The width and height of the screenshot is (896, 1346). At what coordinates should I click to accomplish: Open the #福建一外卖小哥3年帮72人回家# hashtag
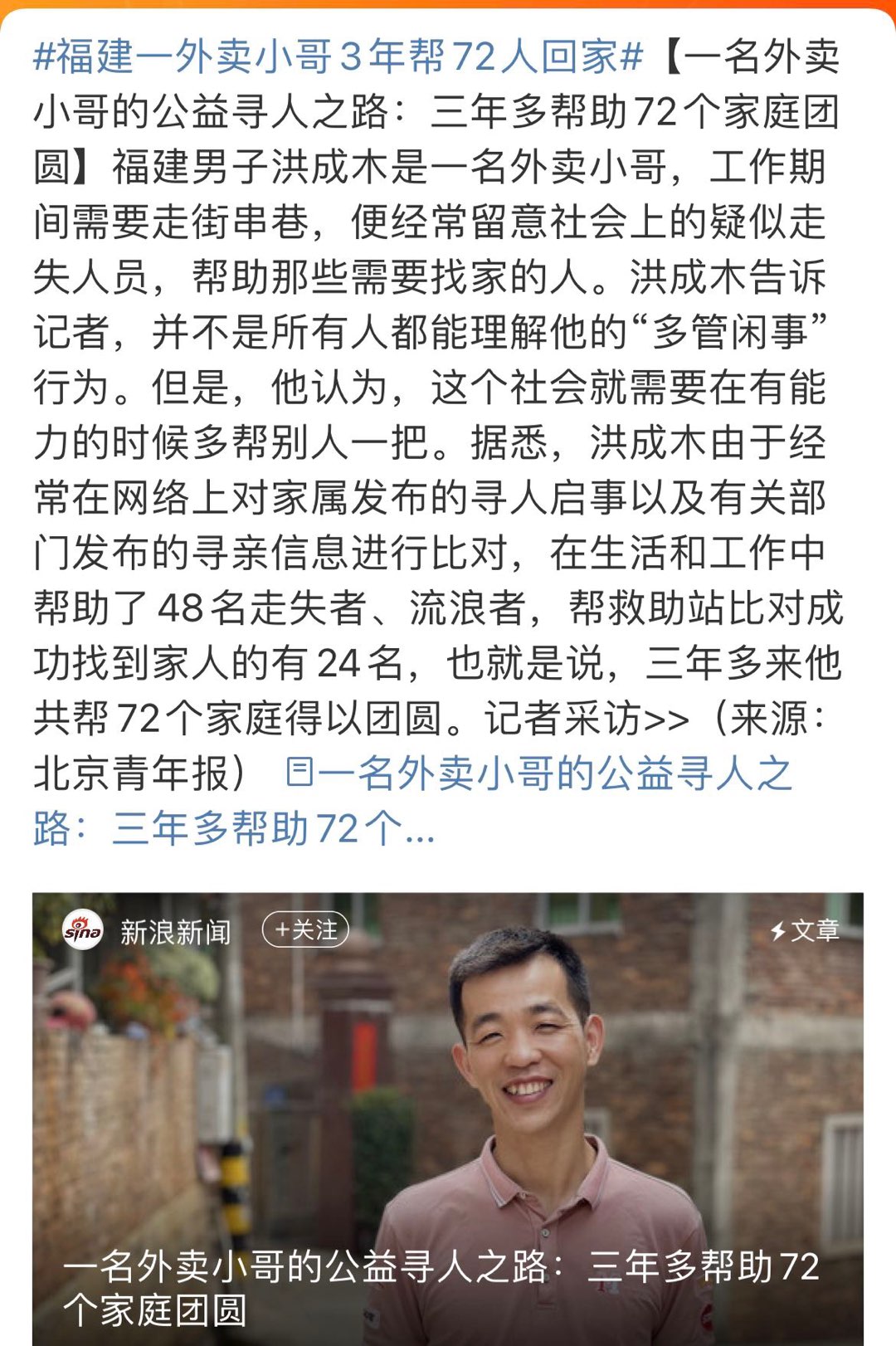coord(337,57)
